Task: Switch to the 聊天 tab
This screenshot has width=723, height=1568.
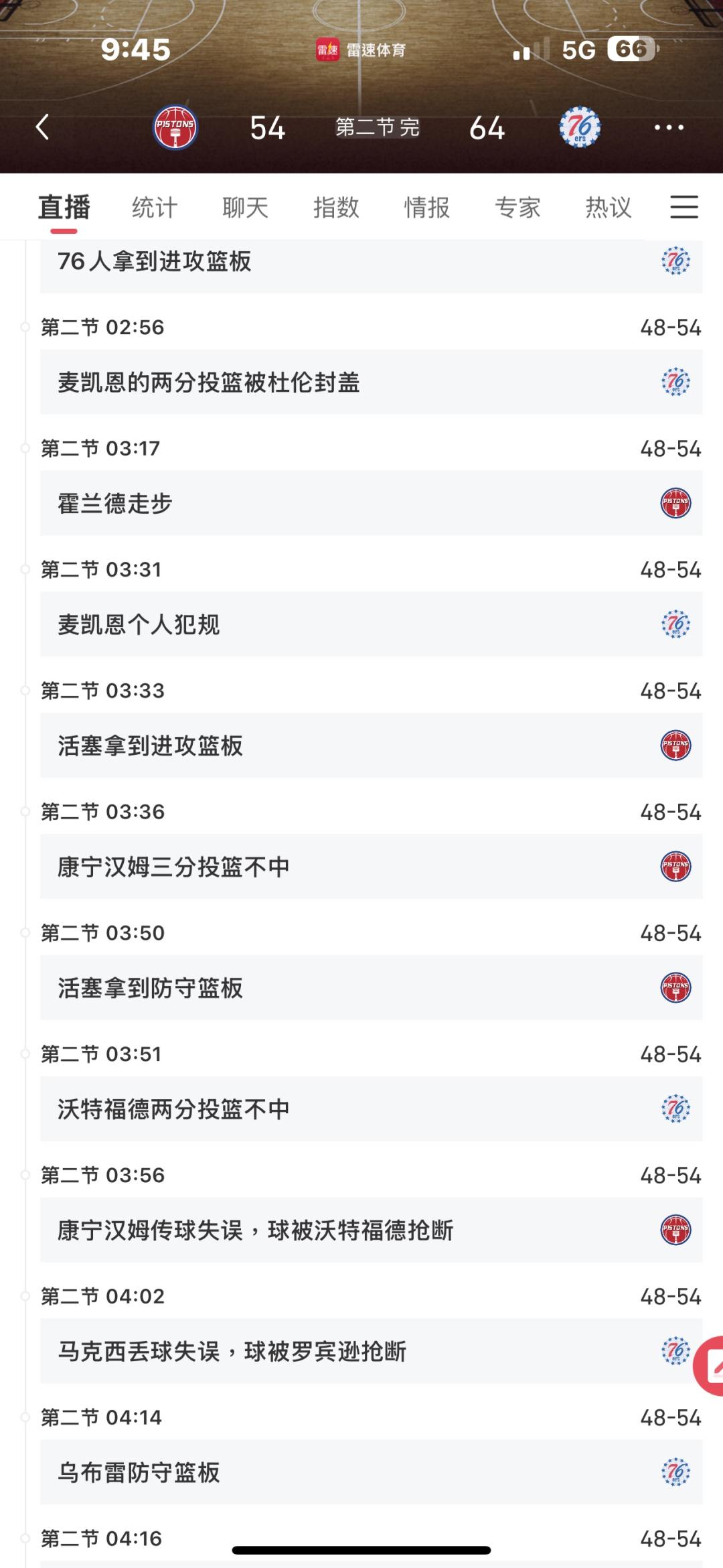Action: coord(245,208)
